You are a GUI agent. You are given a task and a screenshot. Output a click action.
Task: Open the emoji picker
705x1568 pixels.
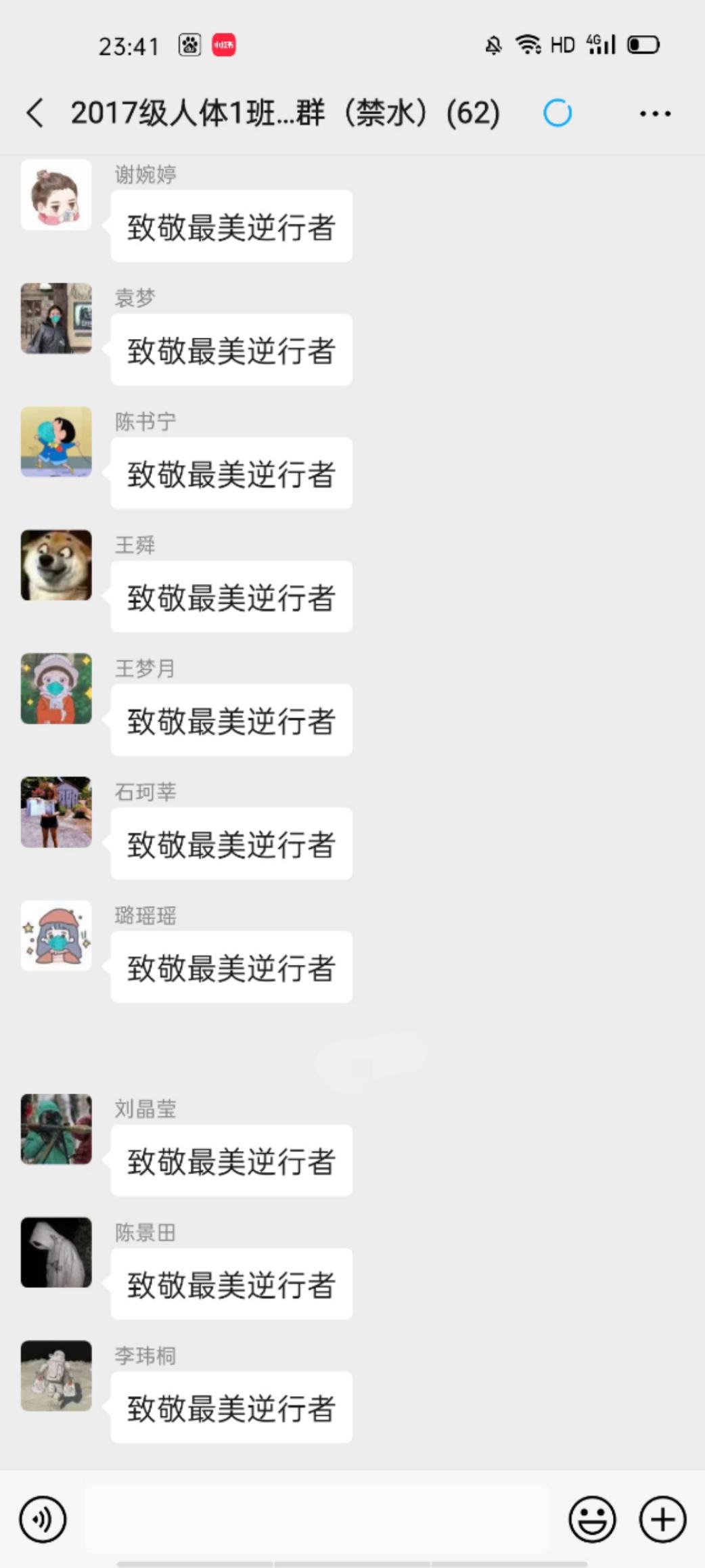[592, 1519]
